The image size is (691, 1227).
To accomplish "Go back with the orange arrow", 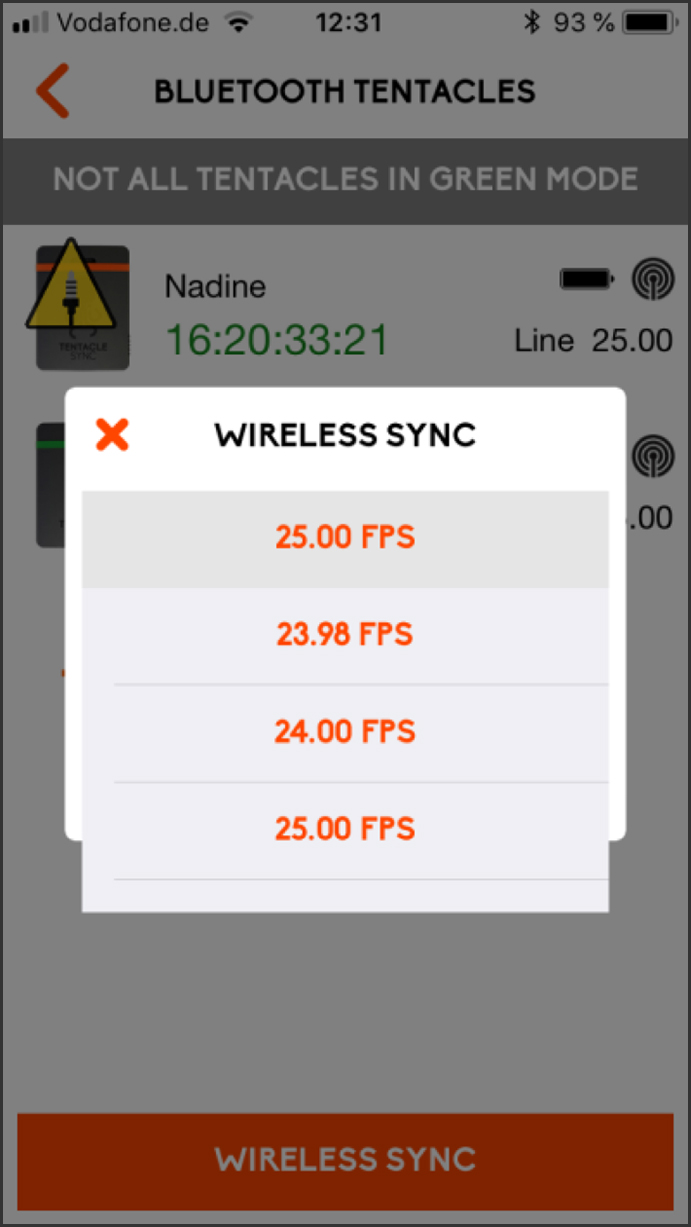I will coord(52,92).
